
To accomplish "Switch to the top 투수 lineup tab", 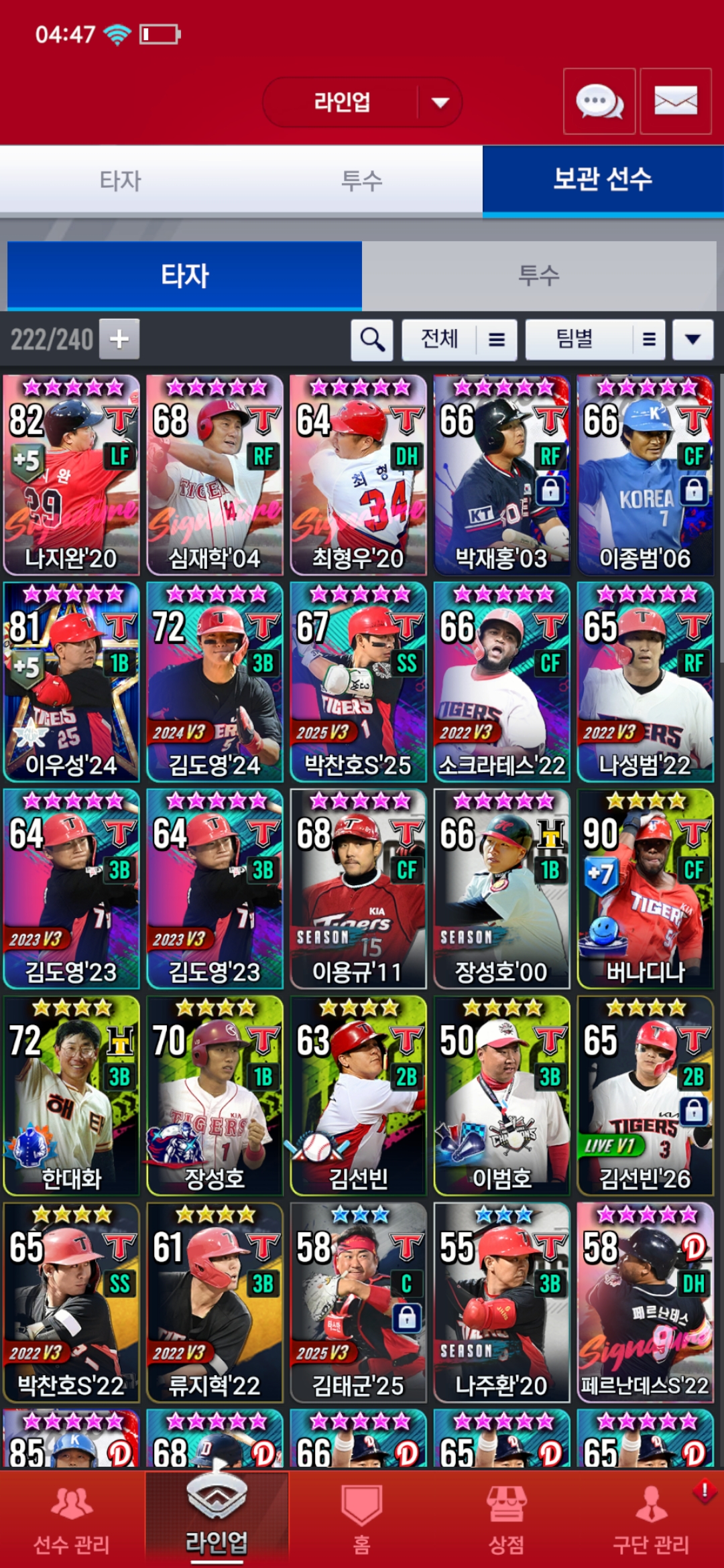I will coord(362,180).
